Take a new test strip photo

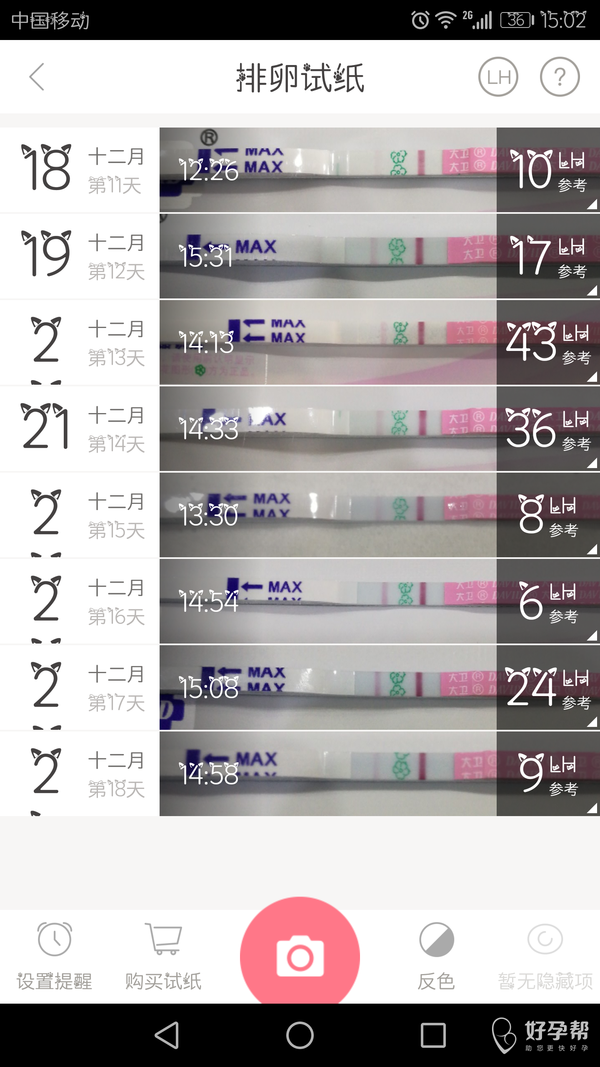(x=300, y=955)
